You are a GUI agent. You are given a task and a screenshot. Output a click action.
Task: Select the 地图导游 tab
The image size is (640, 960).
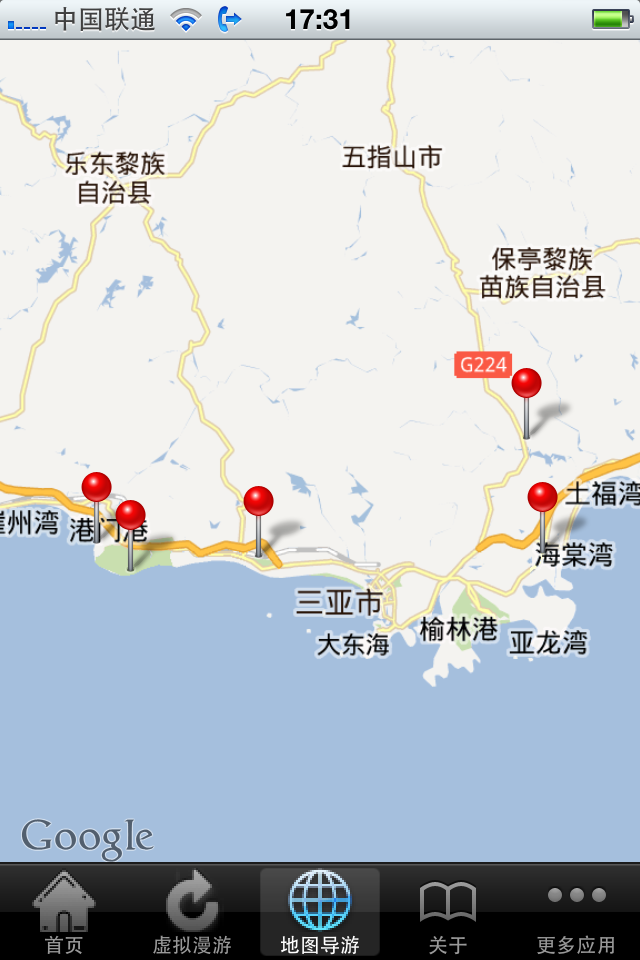coord(320,913)
